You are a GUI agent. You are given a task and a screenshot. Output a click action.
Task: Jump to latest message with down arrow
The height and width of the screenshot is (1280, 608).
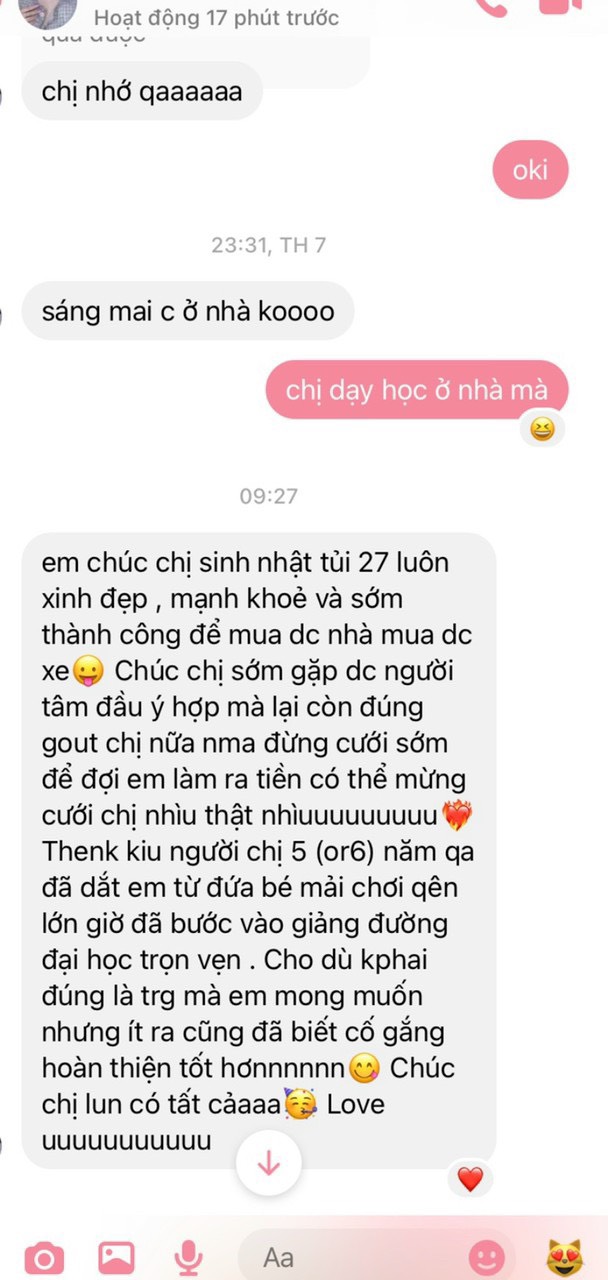pyautogui.click(x=268, y=1164)
